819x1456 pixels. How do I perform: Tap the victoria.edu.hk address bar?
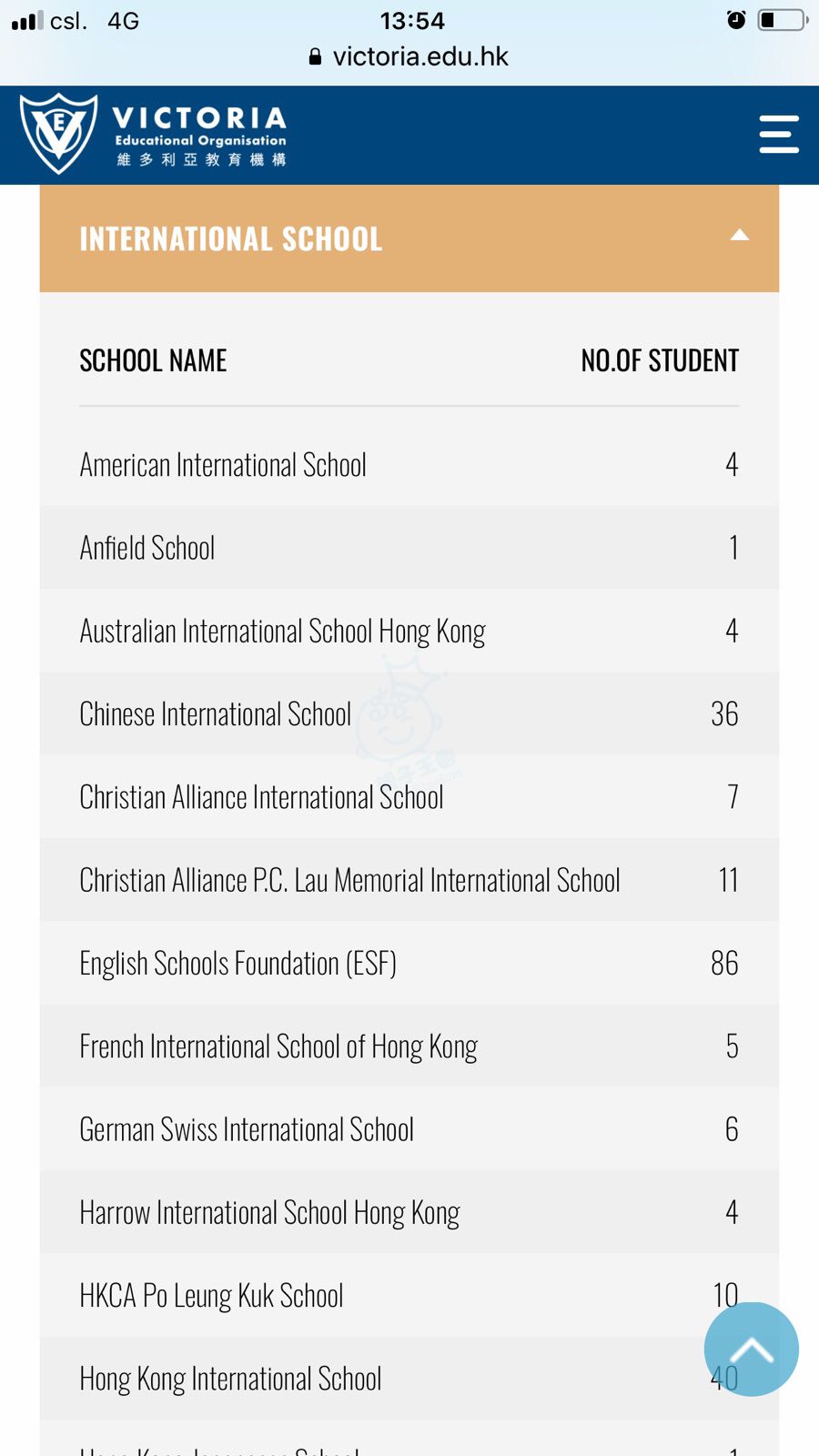(409, 56)
